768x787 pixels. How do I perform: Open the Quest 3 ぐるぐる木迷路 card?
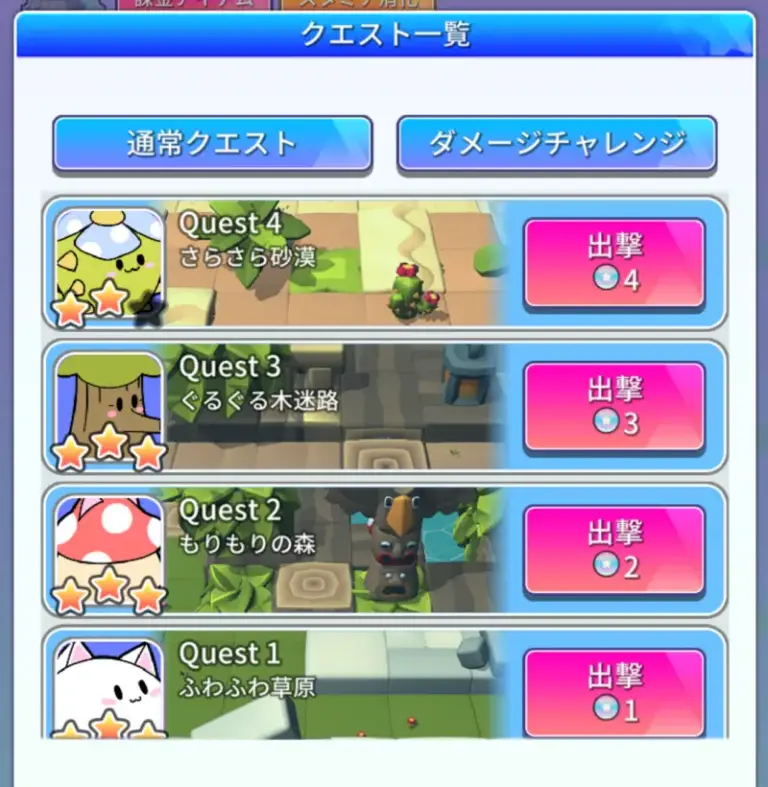click(x=330, y=407)
